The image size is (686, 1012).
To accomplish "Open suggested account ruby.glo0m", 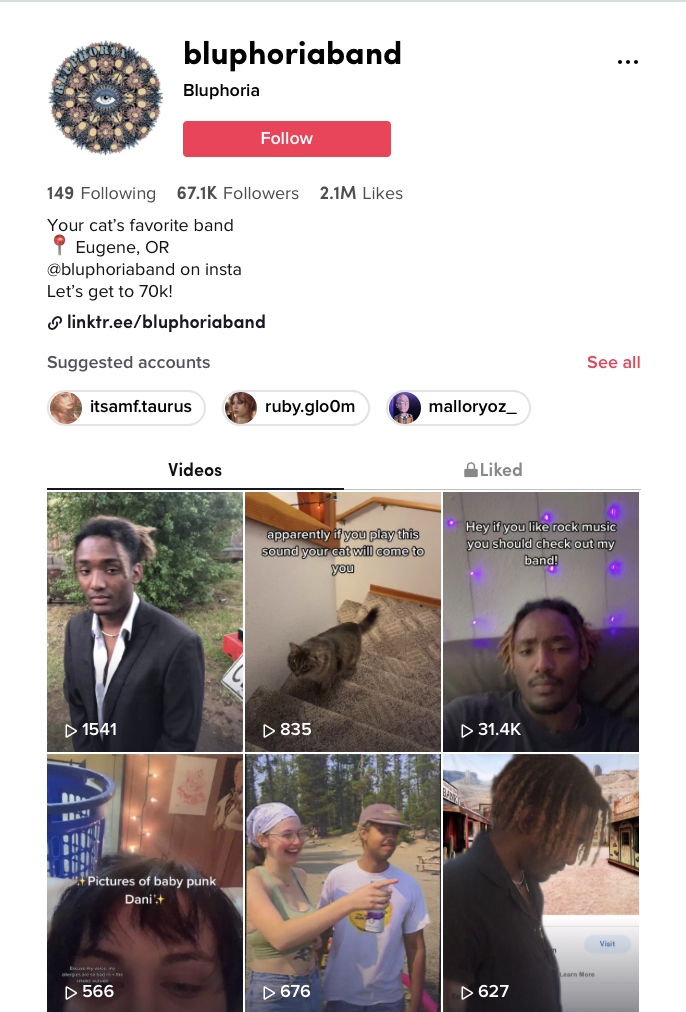I will coord(296,407).
